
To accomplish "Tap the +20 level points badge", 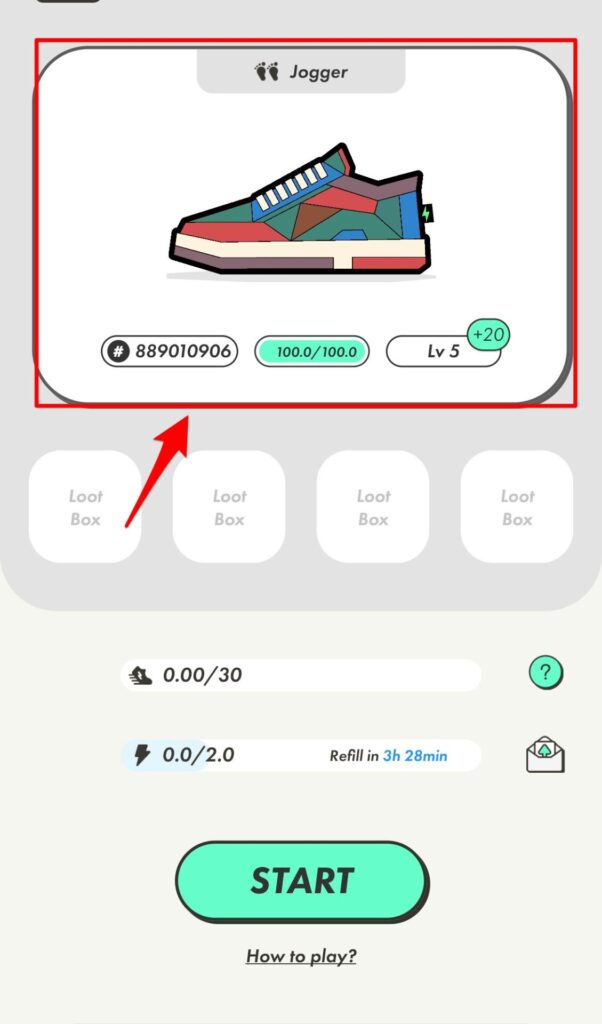I will pos(488,335).
